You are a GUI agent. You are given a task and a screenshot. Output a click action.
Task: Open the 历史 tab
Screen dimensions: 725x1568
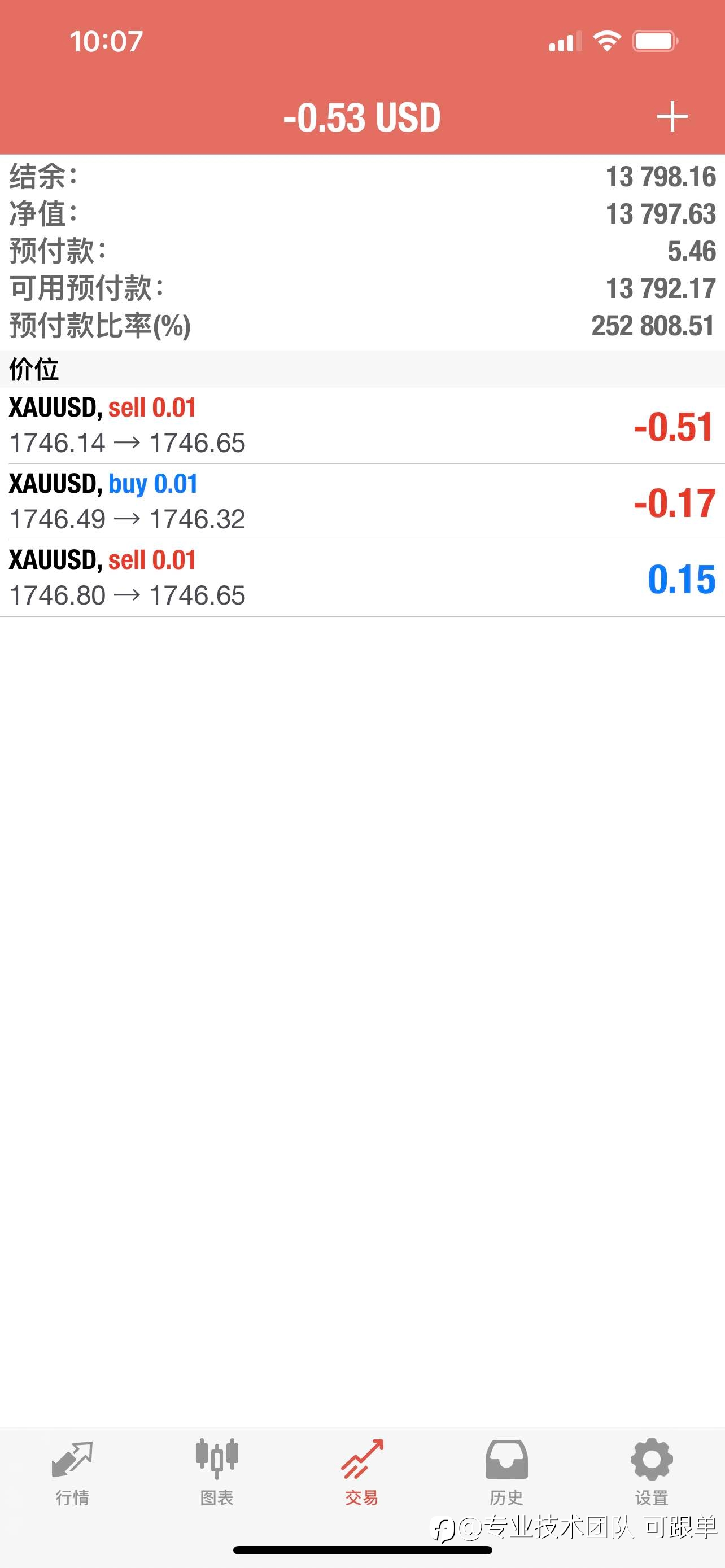(x=506, y=1473)
